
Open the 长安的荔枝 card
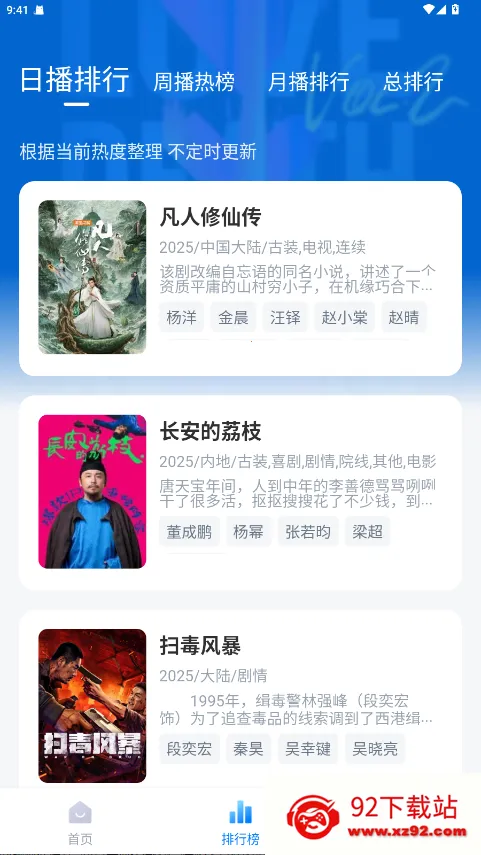click(240, 492)
